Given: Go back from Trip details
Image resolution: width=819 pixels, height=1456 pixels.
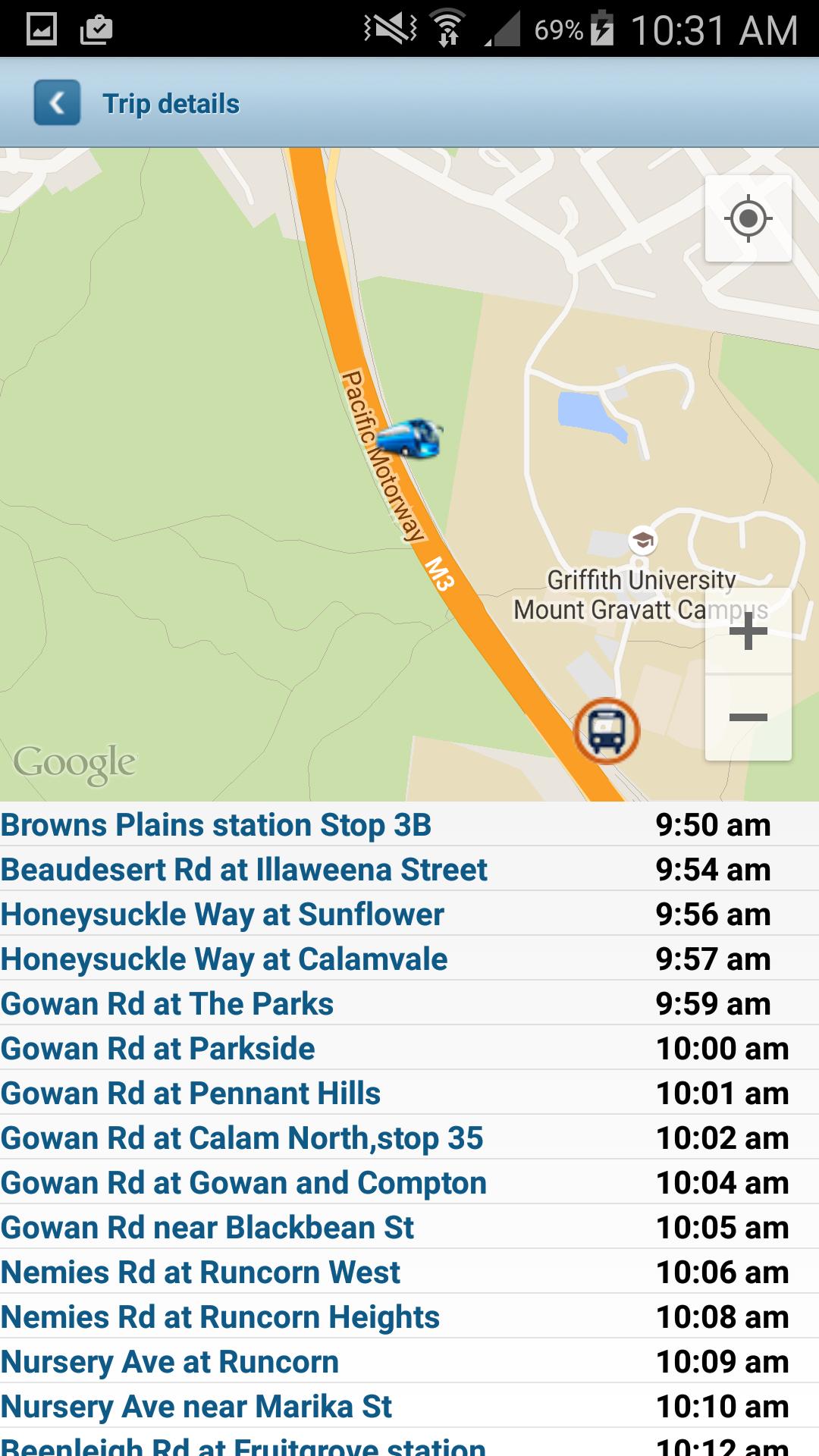Looking at the screenshot, I should coord(57,102).
